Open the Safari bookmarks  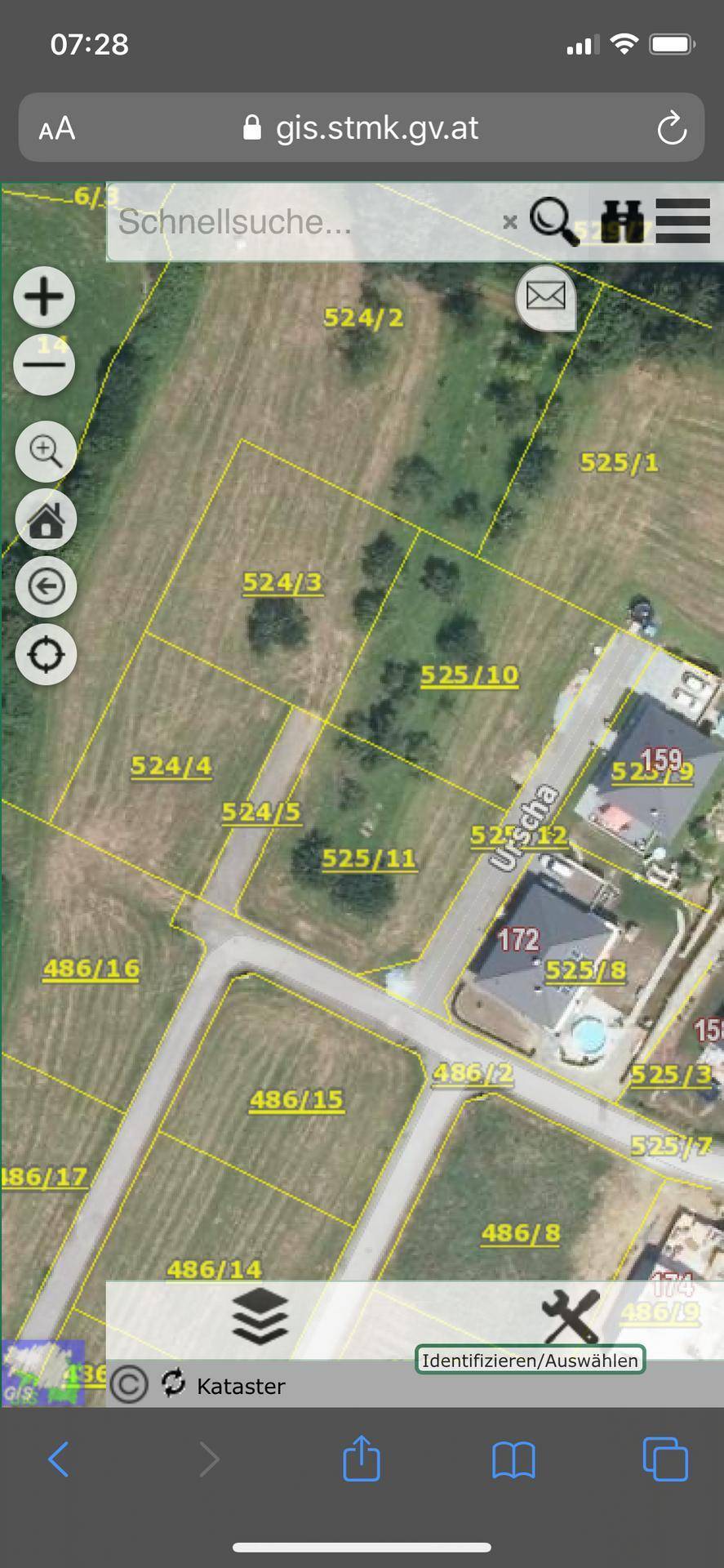[x=513, y=1459]
